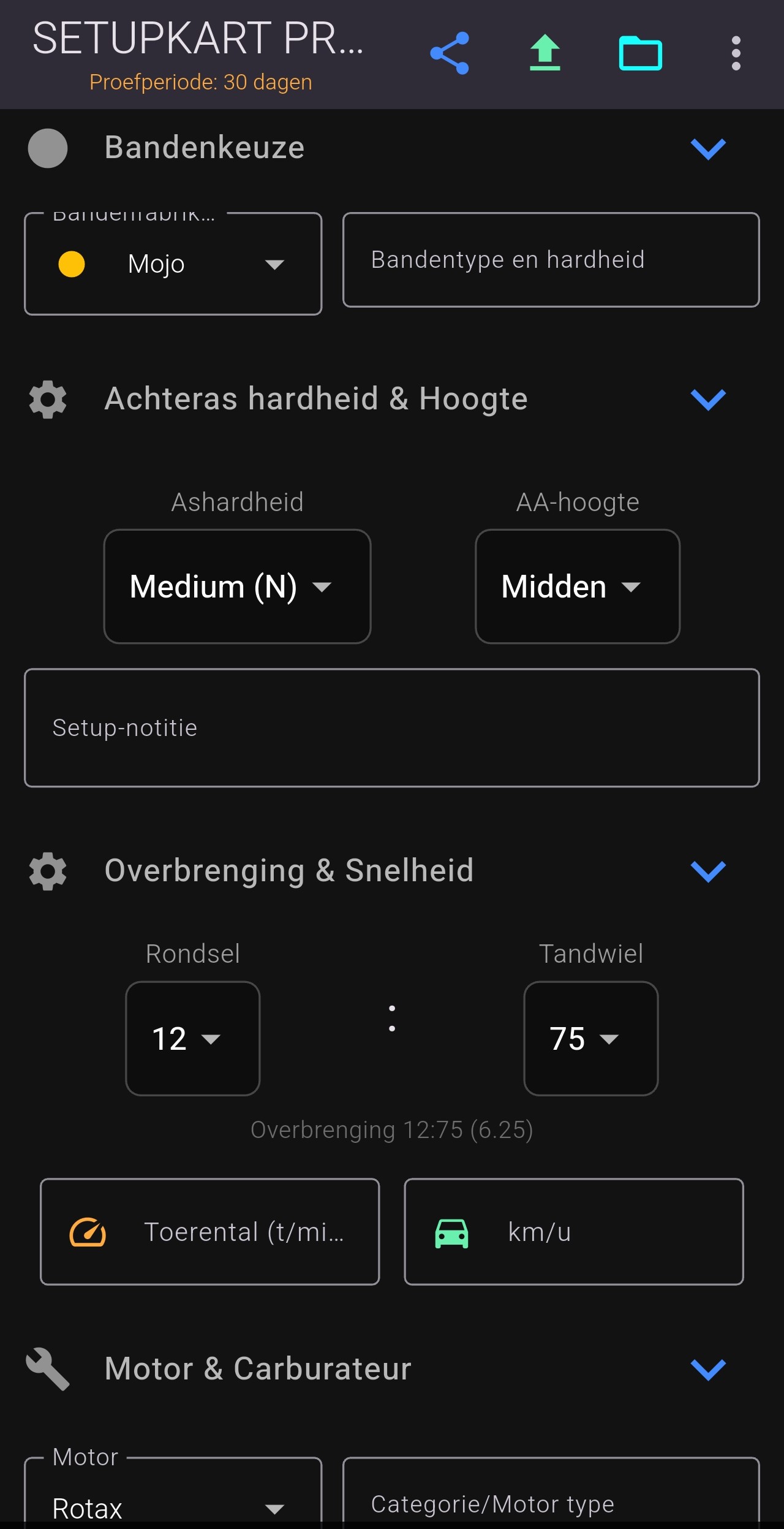Image resolution: width=784 pixels, height=1529 pixels.
Task: Collapse the Overbrenging & Snelheid section
Action: pos(707,871)
